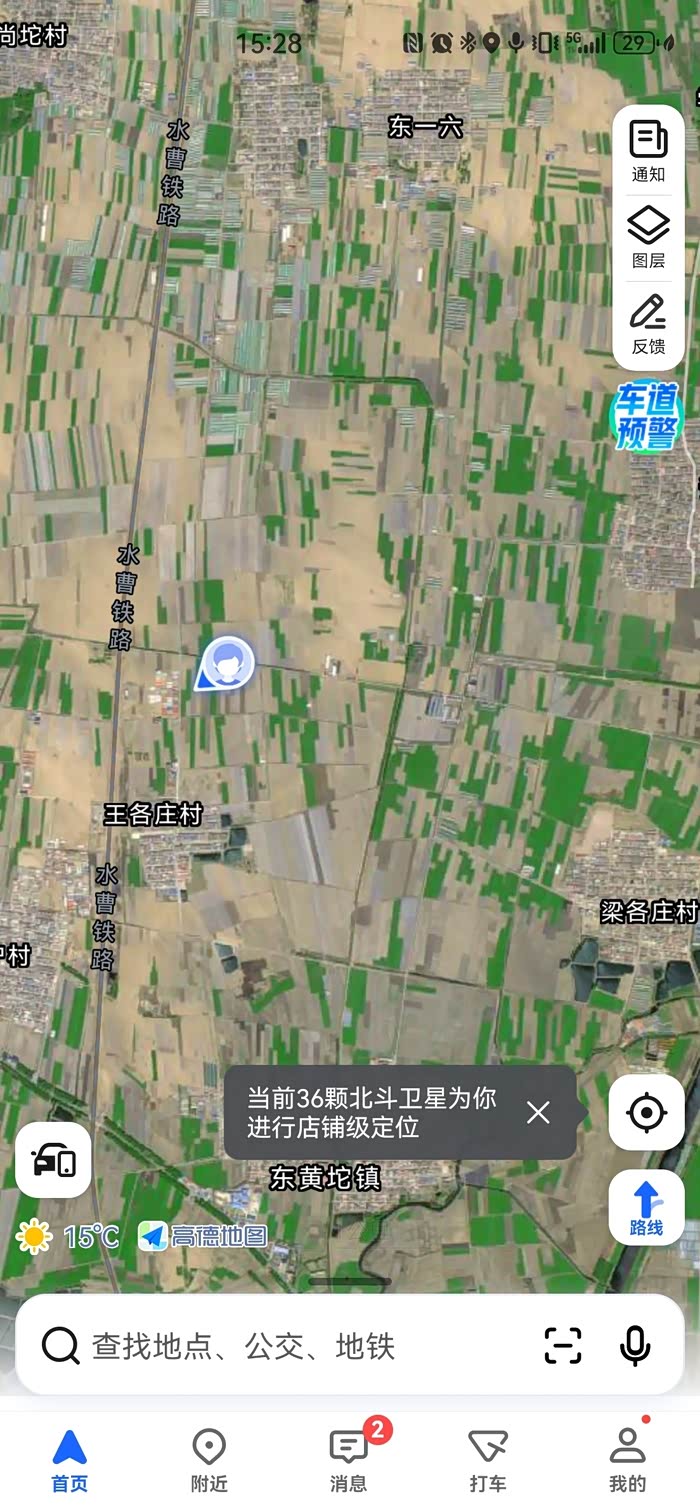The width and height of the screenshot is (700, 1506).
Task: Open the car and phone connection button
Action: [54, 1160]
